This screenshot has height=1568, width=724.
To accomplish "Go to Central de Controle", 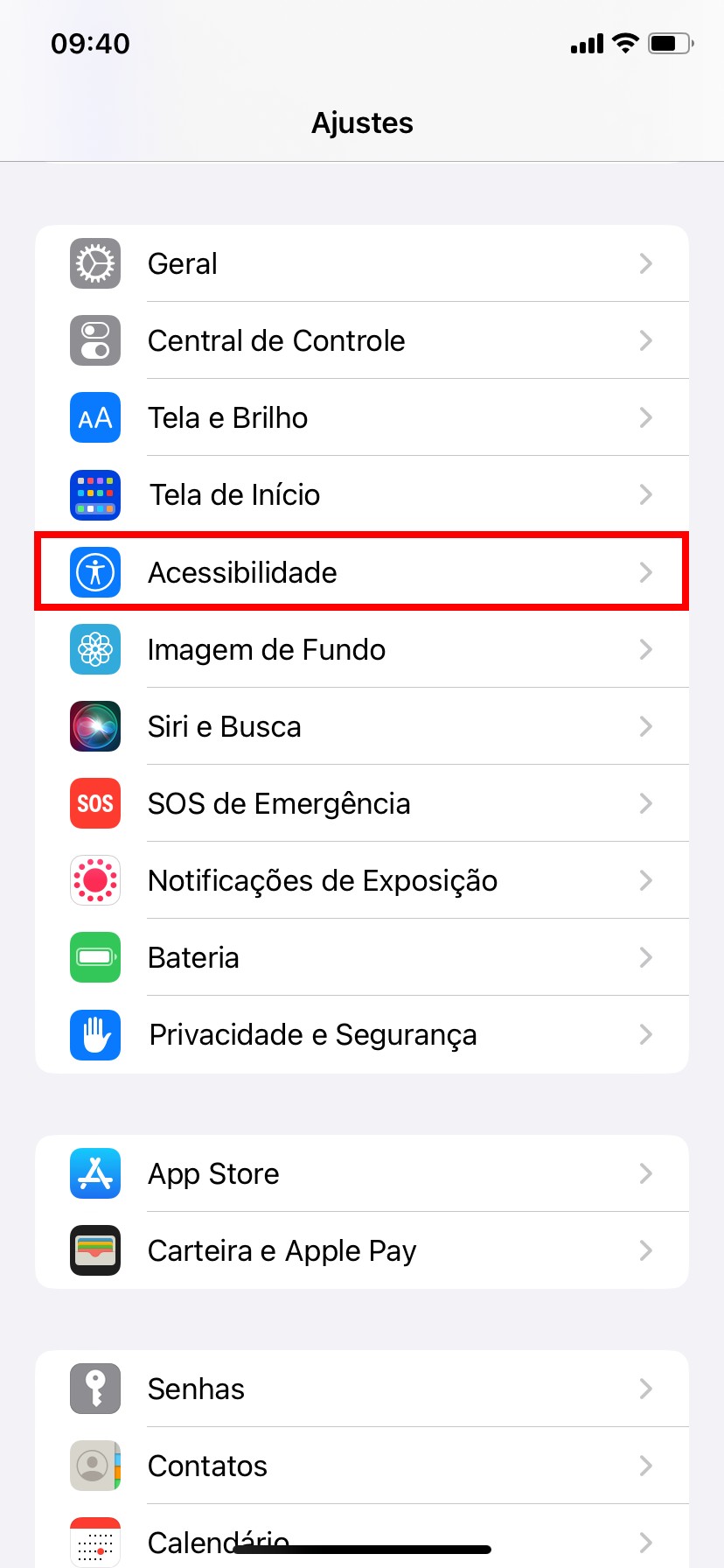I will click(362, 340).
